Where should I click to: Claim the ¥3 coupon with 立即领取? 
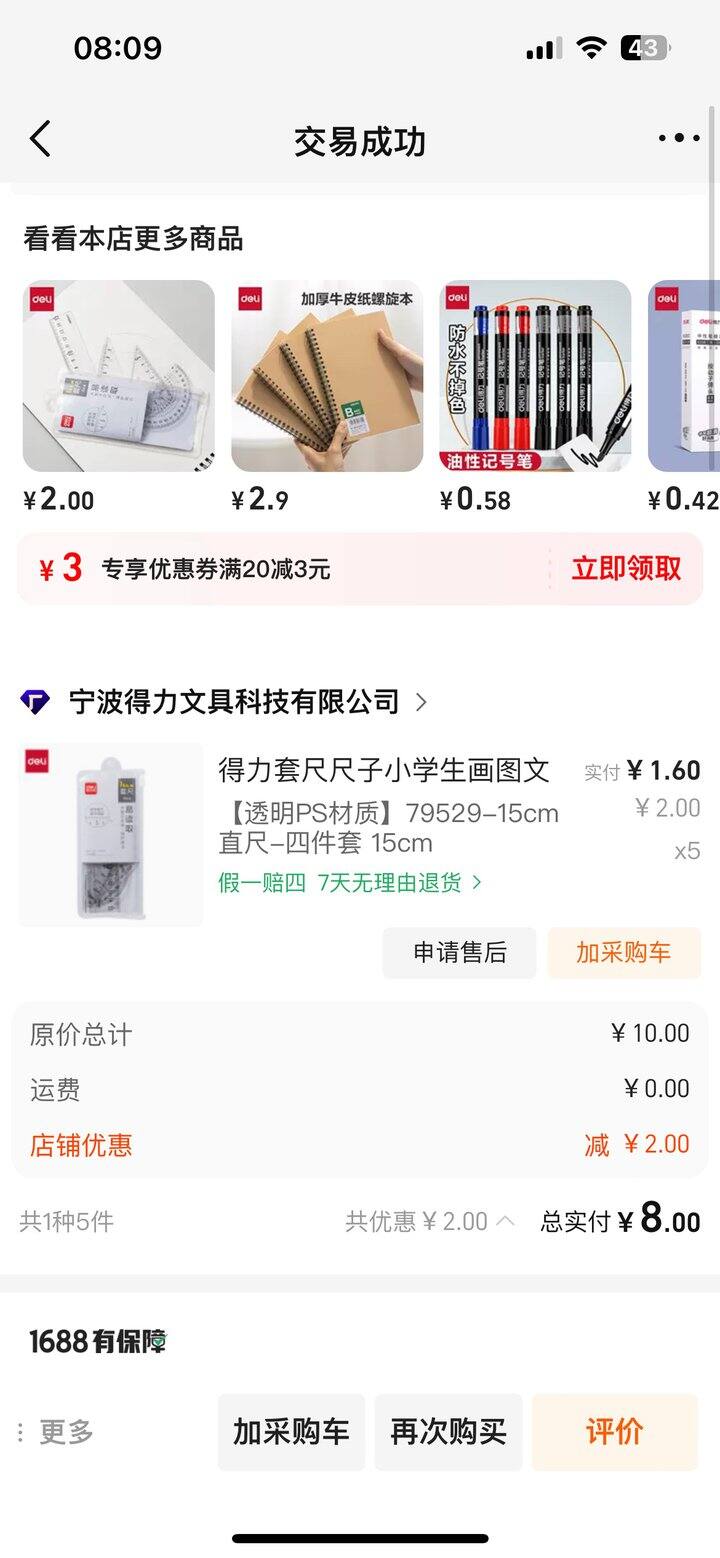coord(626,568)
